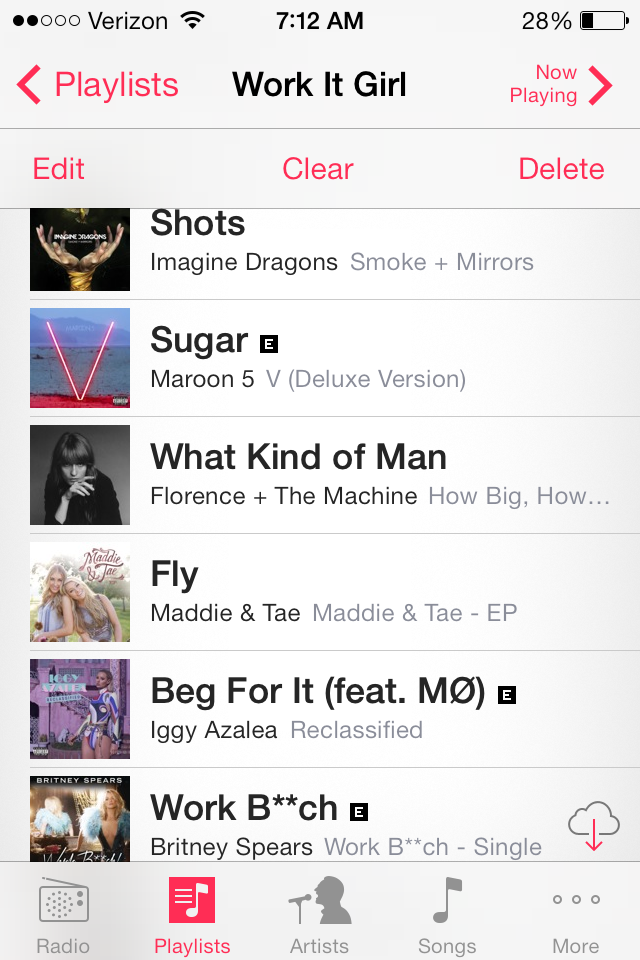The width and height of the screenshot is (640, 960).
Task: Go back to Playlists
Action: coord(98,85)
